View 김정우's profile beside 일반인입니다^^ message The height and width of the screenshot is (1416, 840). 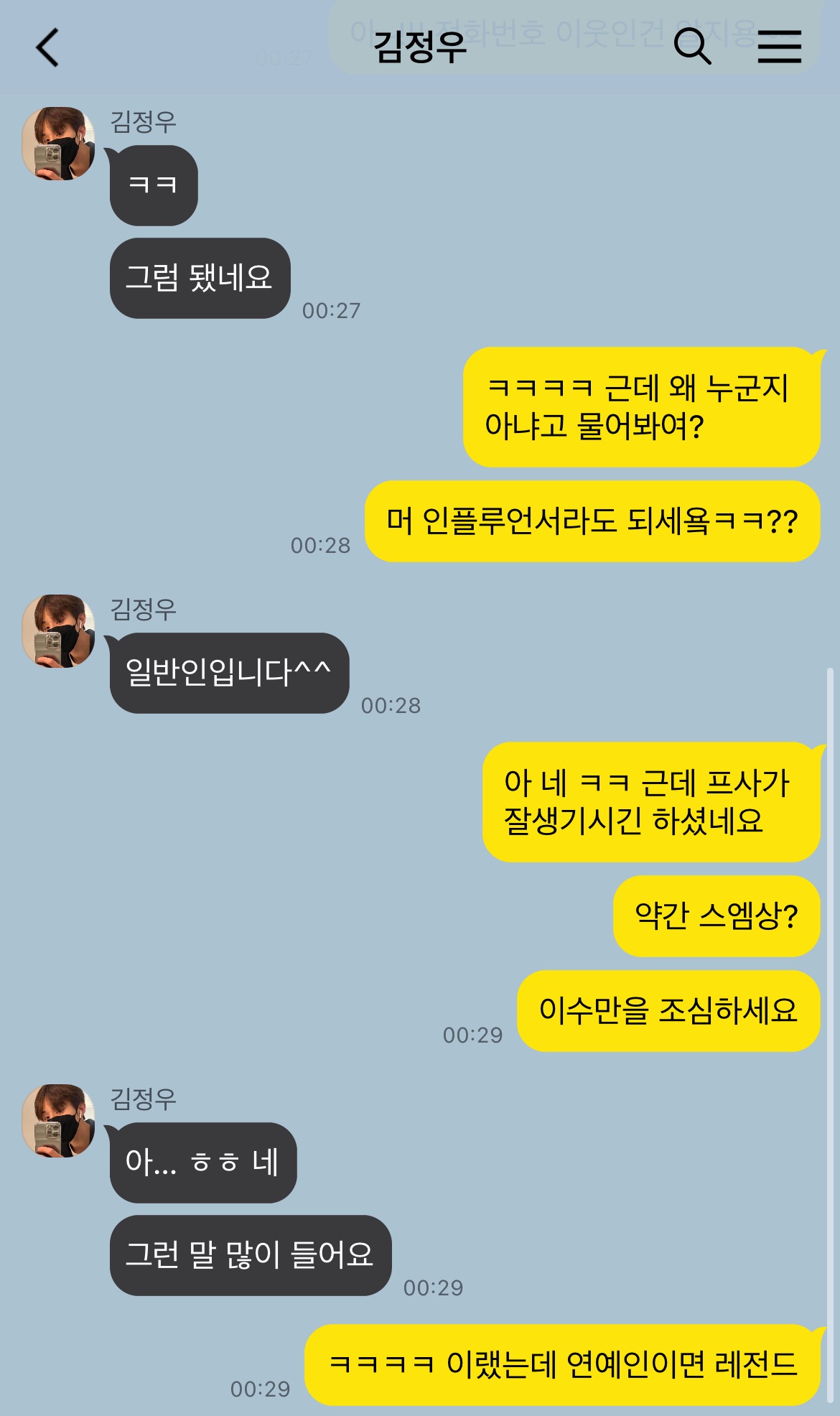point(58,631)
